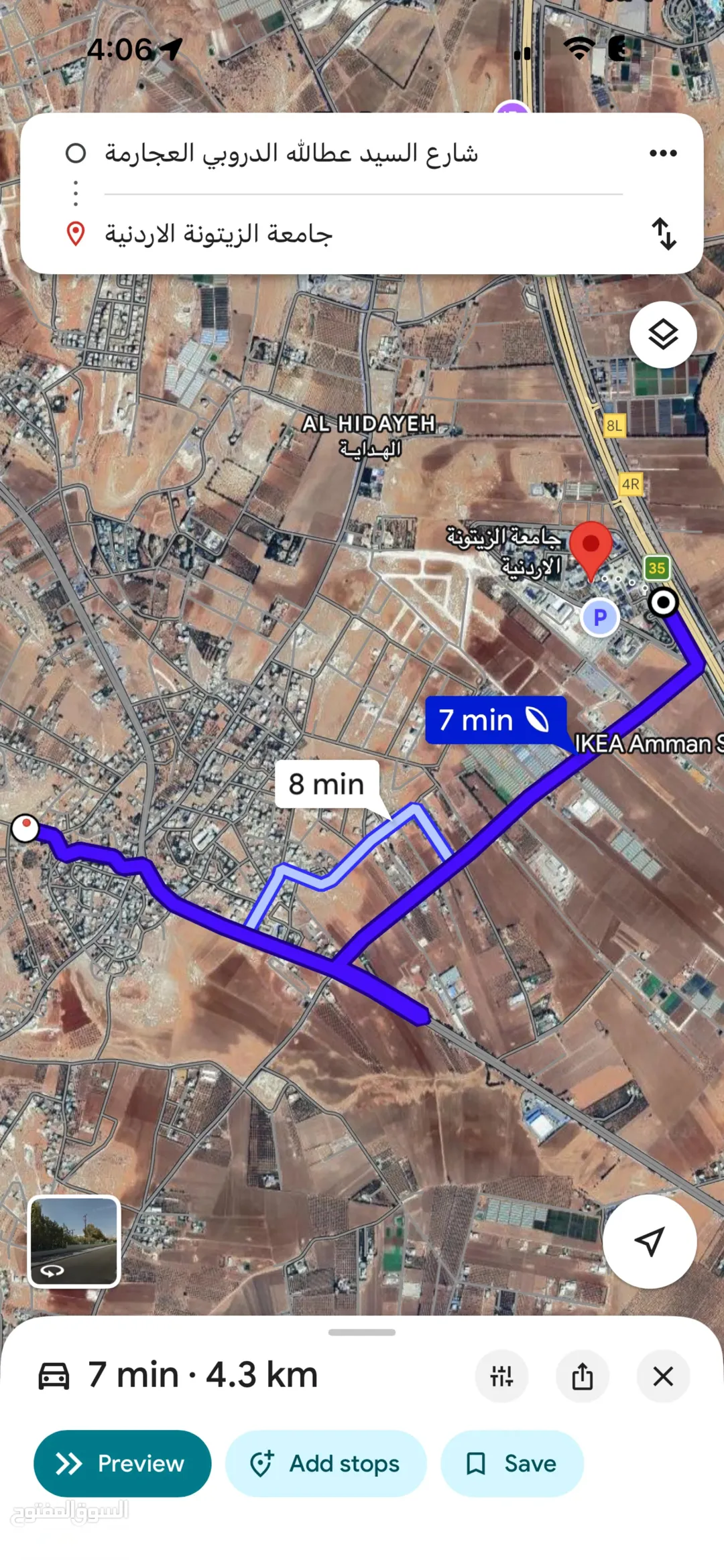Image resolution: width=724 pixels, height=1568 pixels.
Task: Select the alternate 8 min route
Action: (327, 784)
